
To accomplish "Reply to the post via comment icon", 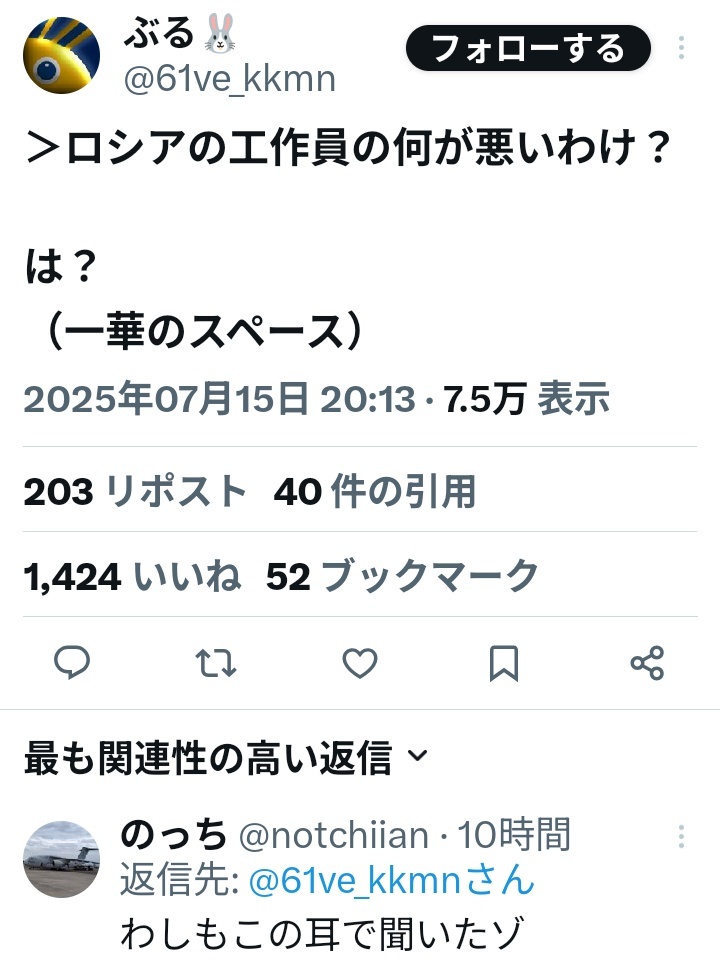I will coord(71,663).
